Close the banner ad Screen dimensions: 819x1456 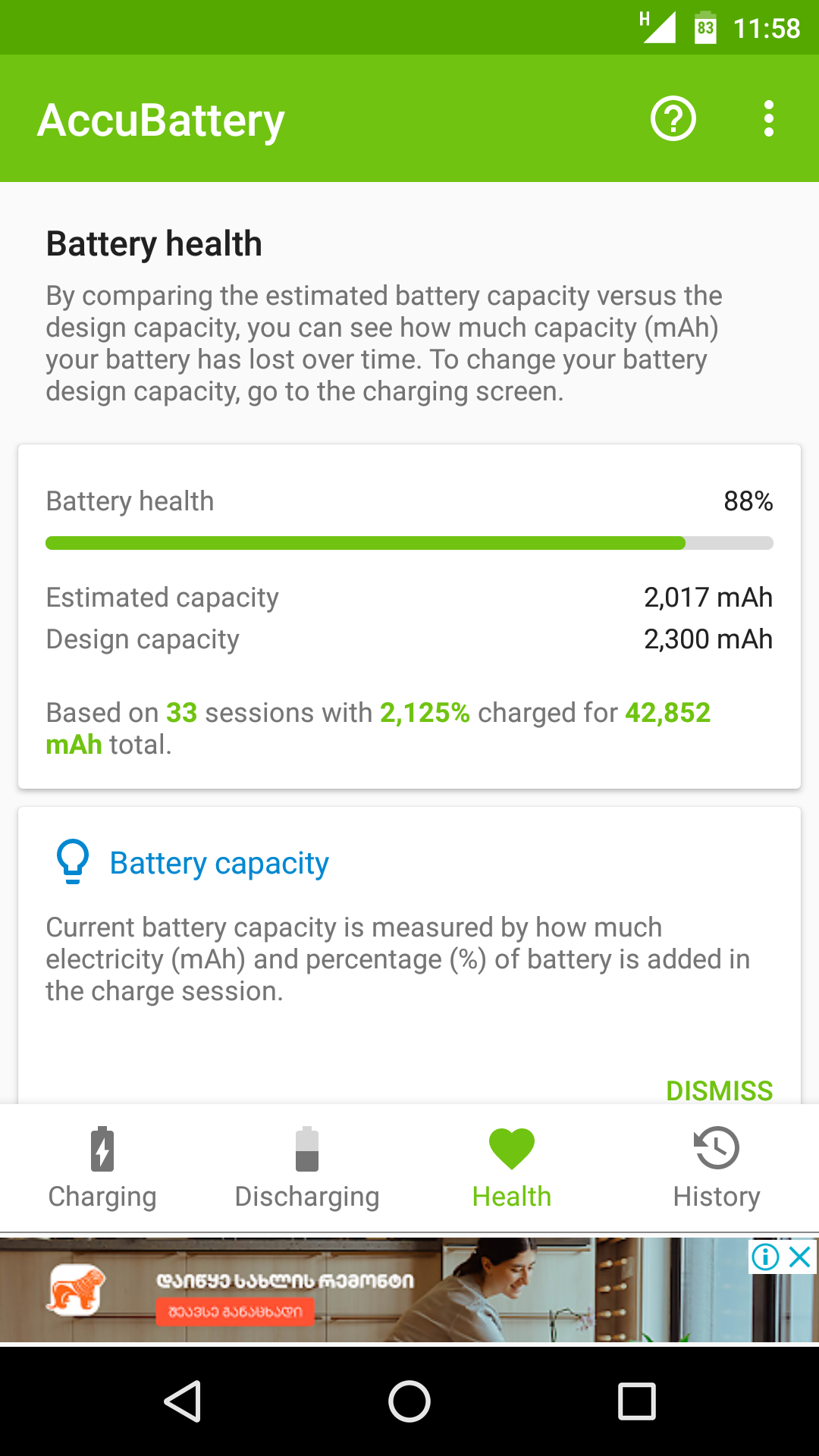click(800, 1257)
